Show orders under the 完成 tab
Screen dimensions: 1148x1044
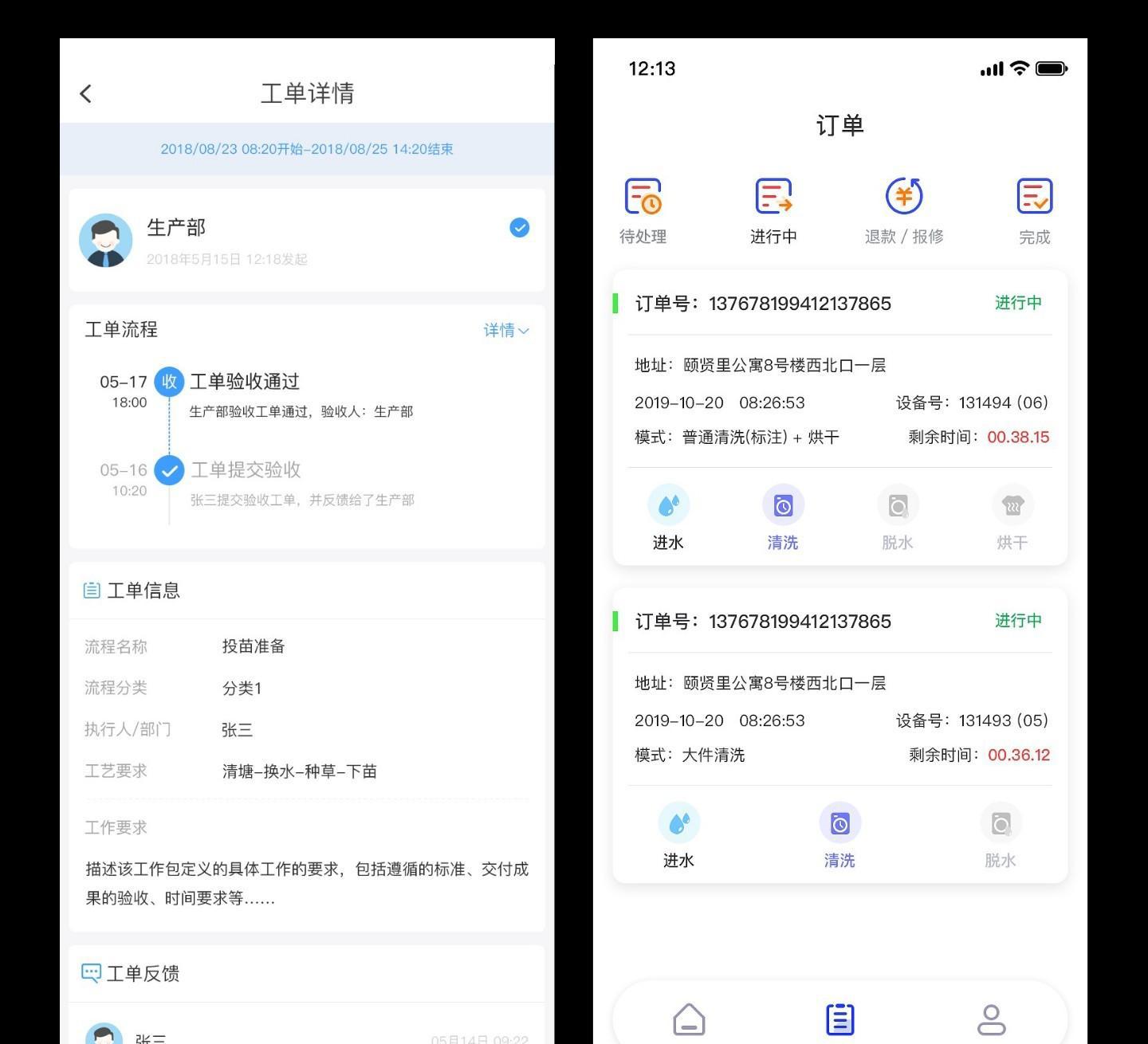(x=1034, y=211)
